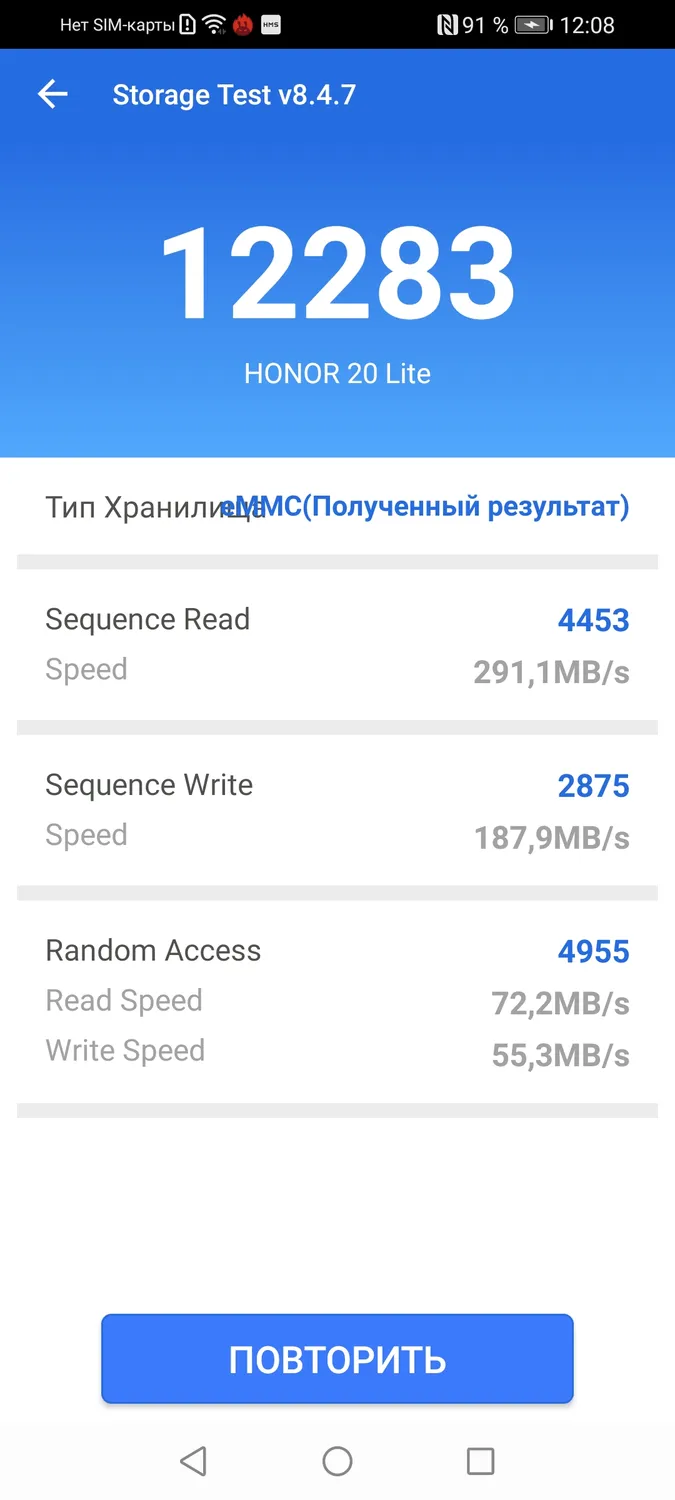Tap the system back navigation button
The width and height of the screenshot is (675, 1500).
click(x=193, y=1461)
